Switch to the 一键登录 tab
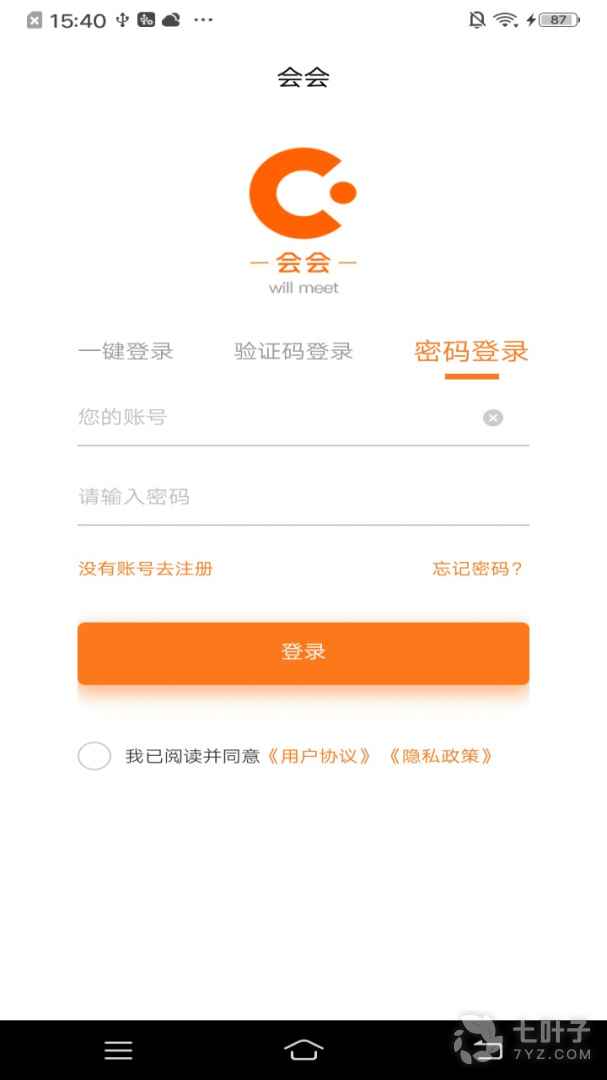 pos(126,351)
